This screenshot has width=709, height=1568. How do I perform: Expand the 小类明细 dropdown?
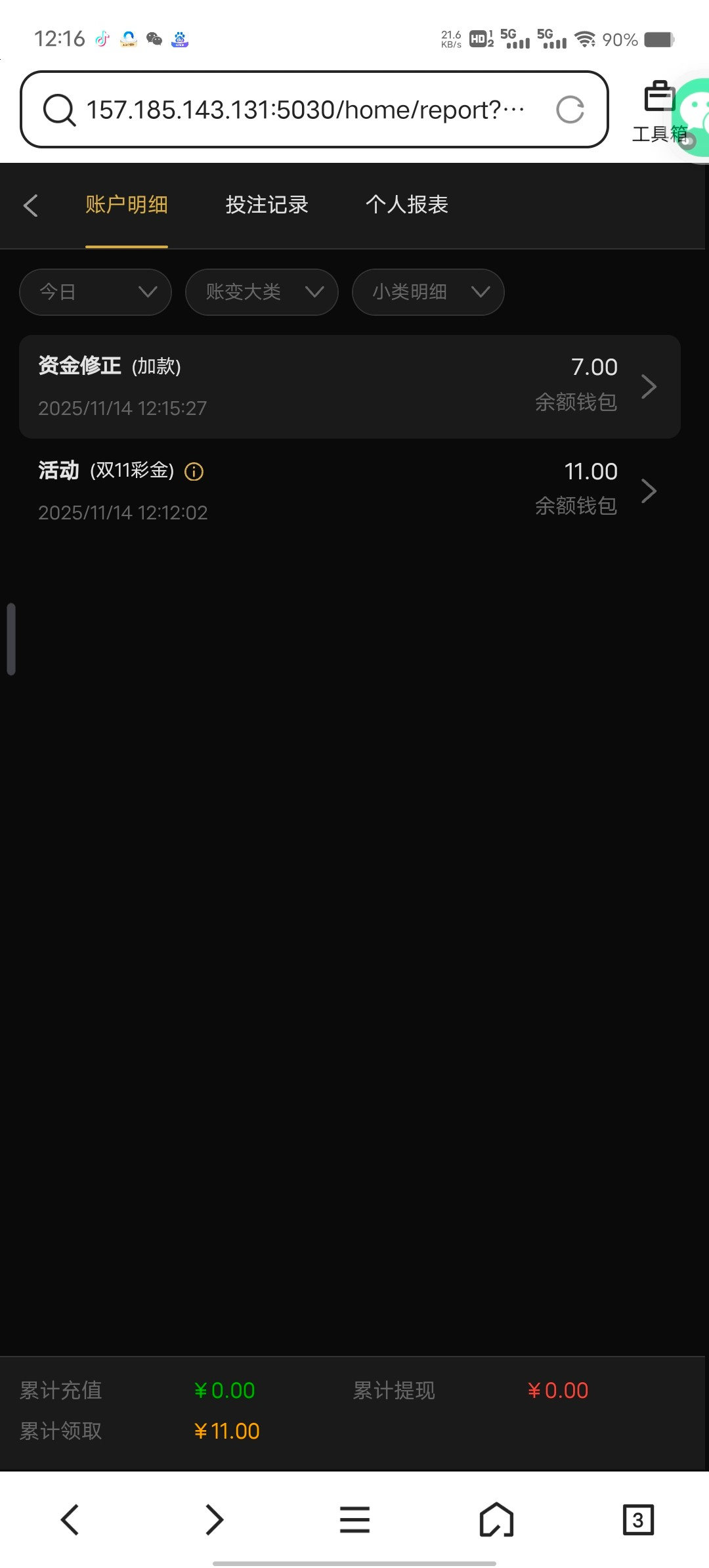(x=428, y=292)
